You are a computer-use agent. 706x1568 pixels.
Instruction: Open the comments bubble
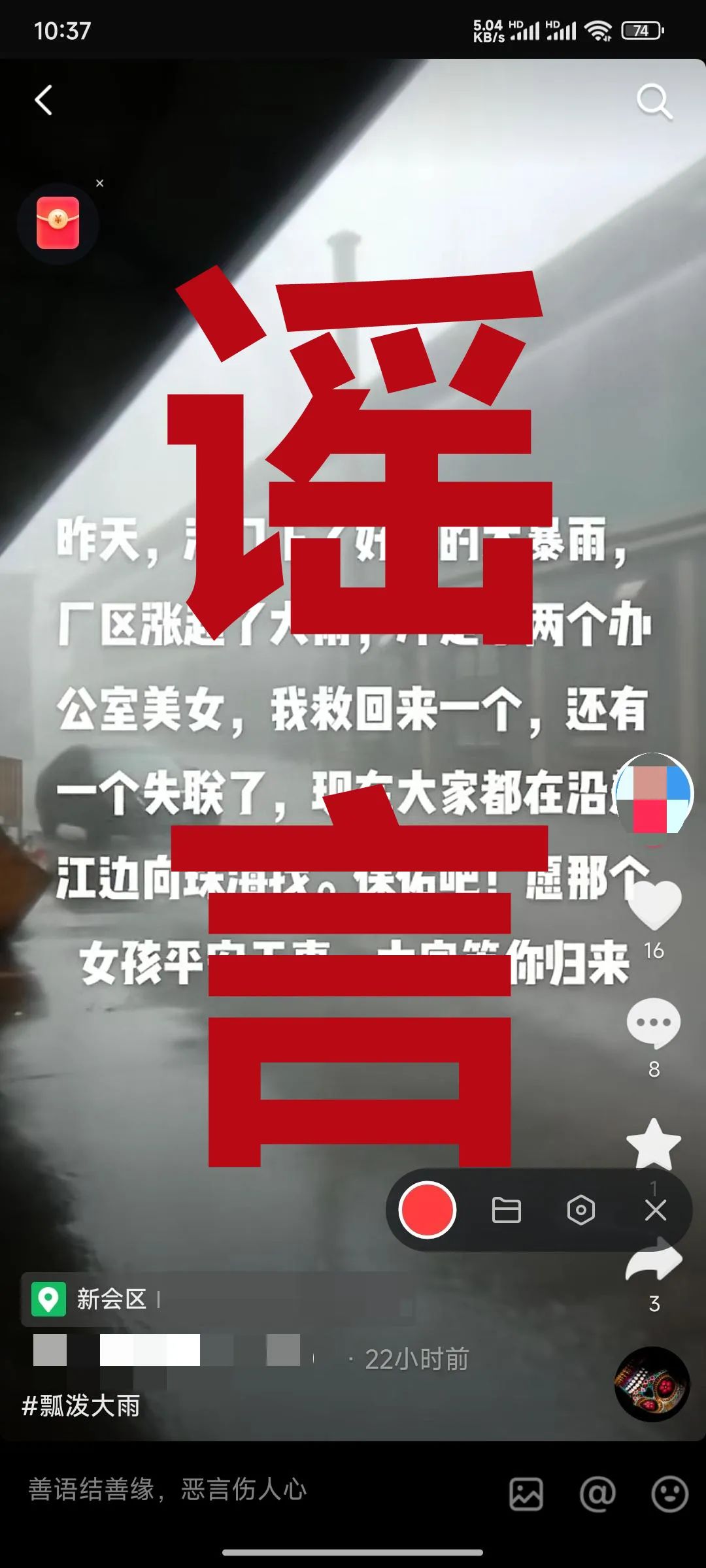(654, 1023)
